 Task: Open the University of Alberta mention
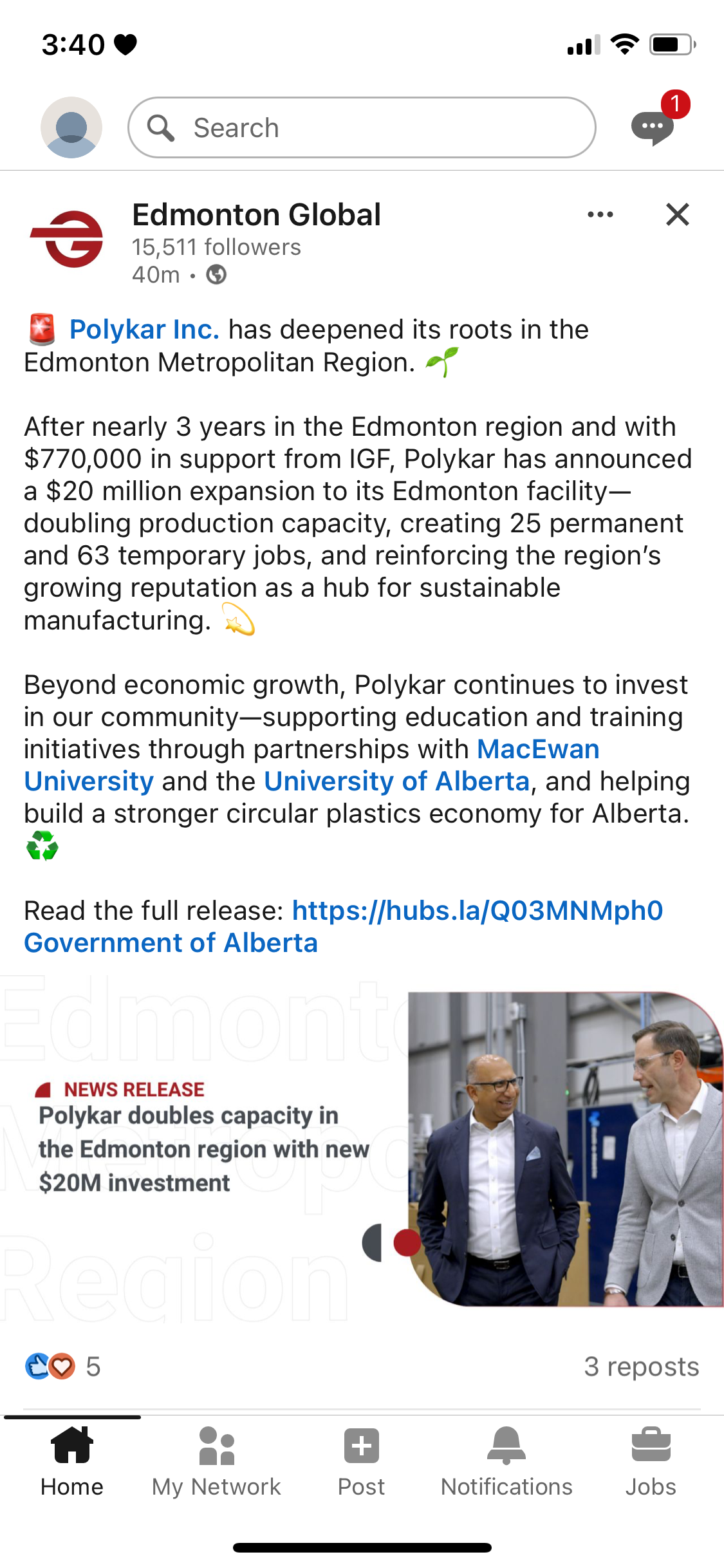396,781
